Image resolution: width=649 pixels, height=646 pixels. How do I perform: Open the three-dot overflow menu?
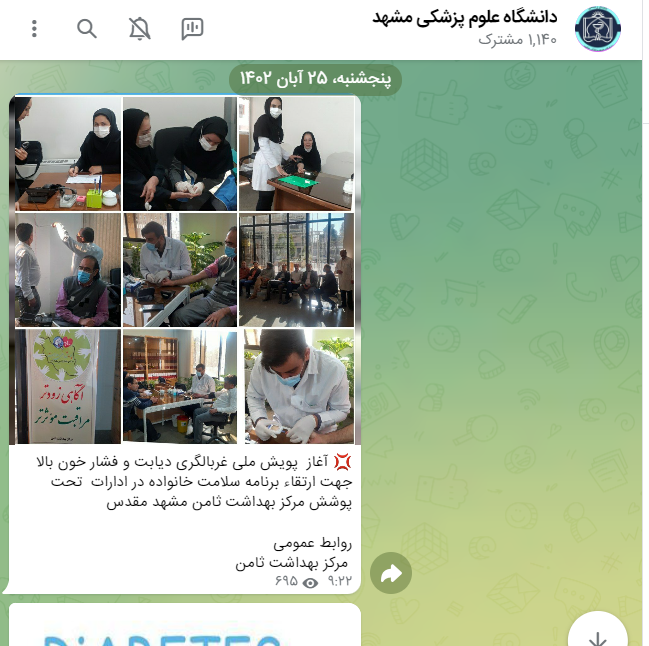pyautogui.click(x=35, y=29)
